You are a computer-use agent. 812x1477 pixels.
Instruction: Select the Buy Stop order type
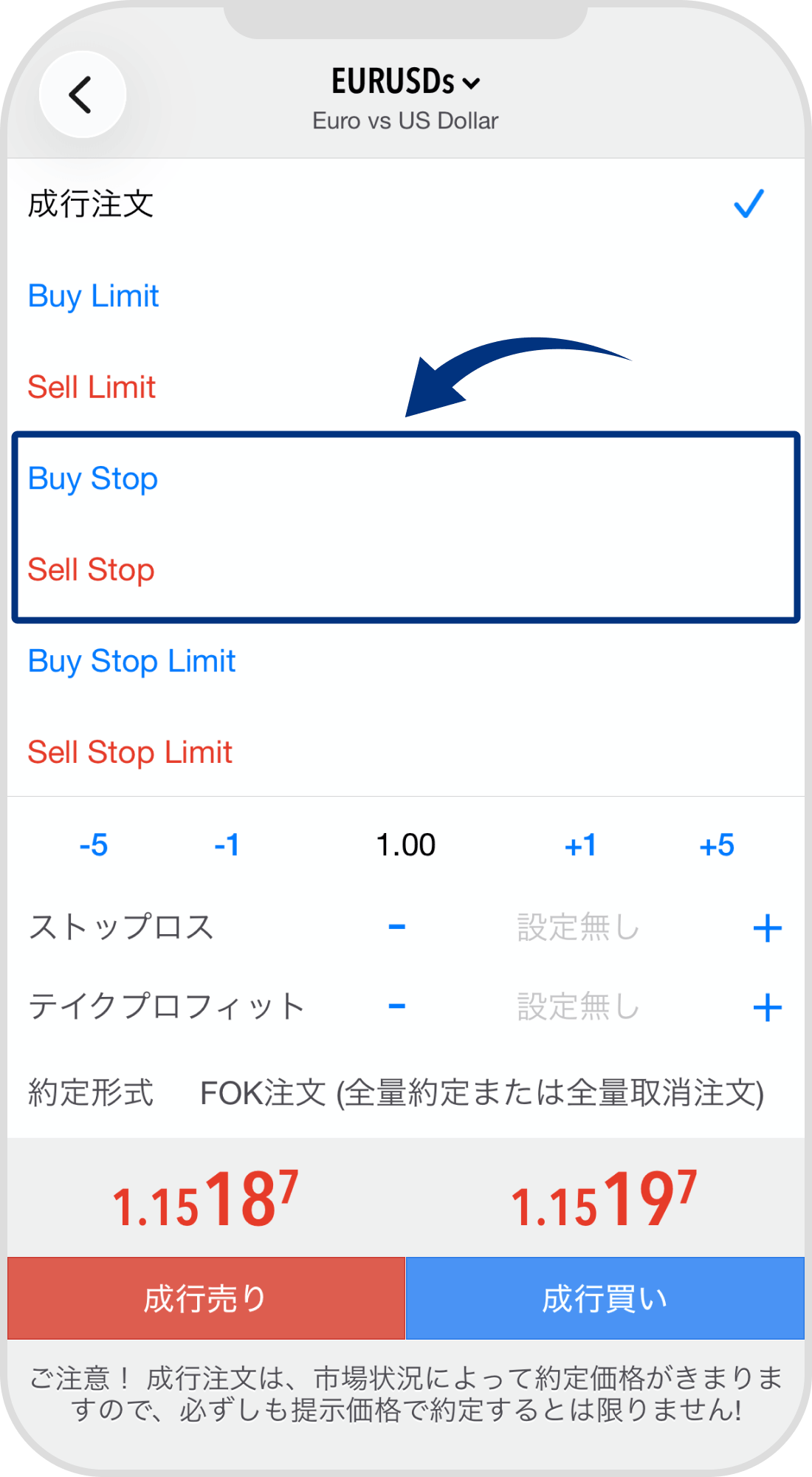[92, 479]
